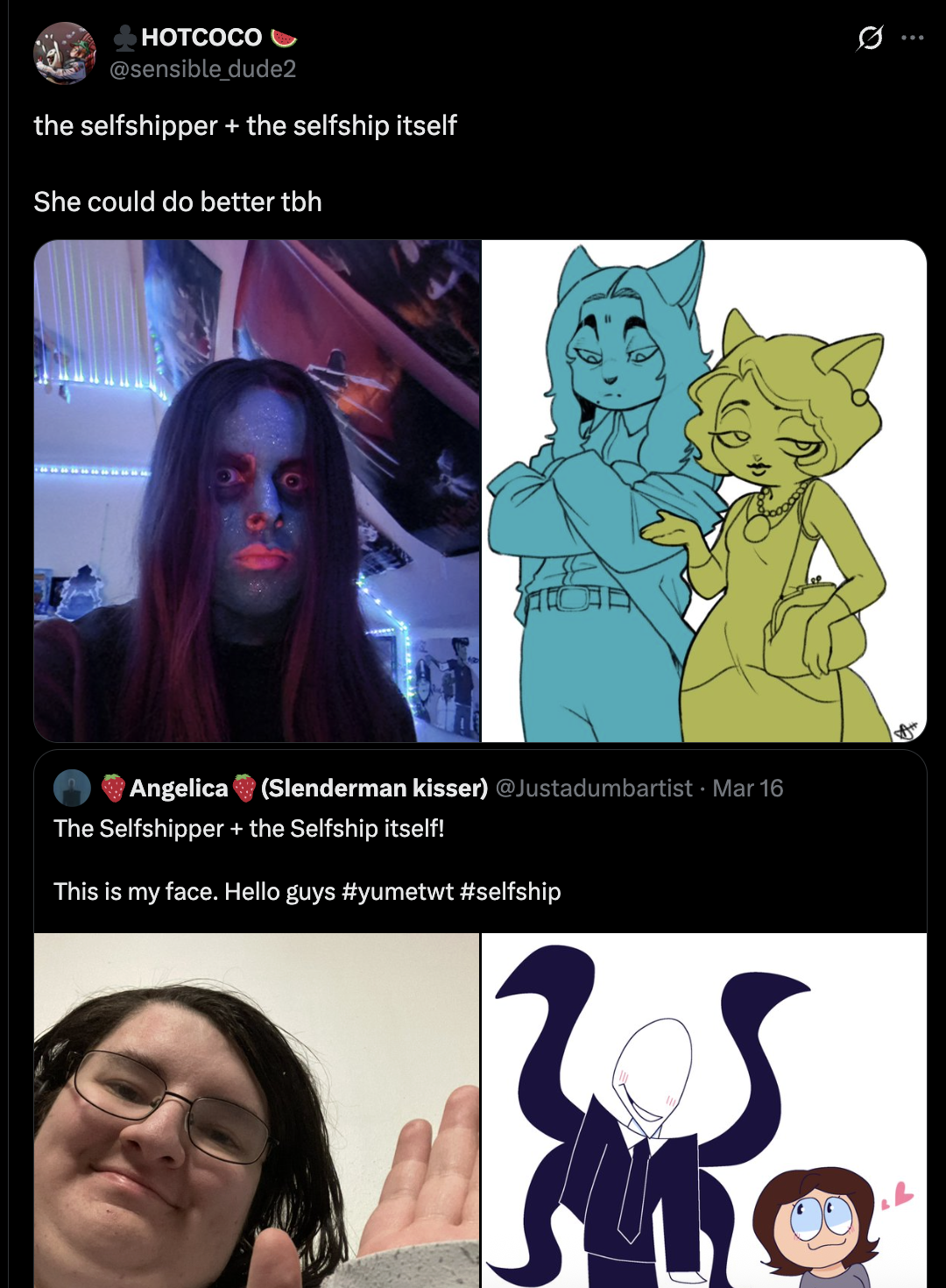946x1288 pixels.
Task: Open the #selfship hashtag
Action: click(x=510, y=892)
